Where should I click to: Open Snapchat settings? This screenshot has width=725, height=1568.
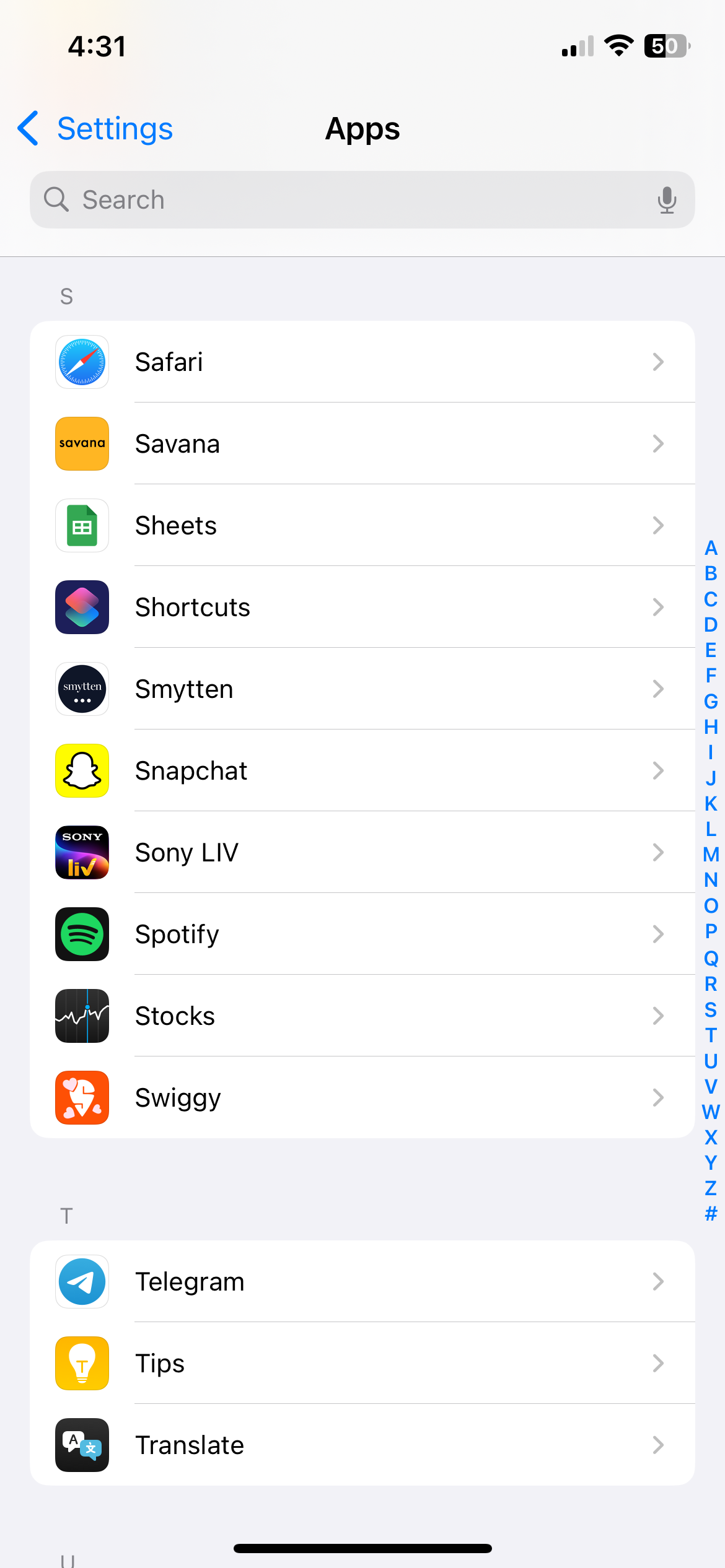coord(362,771)
